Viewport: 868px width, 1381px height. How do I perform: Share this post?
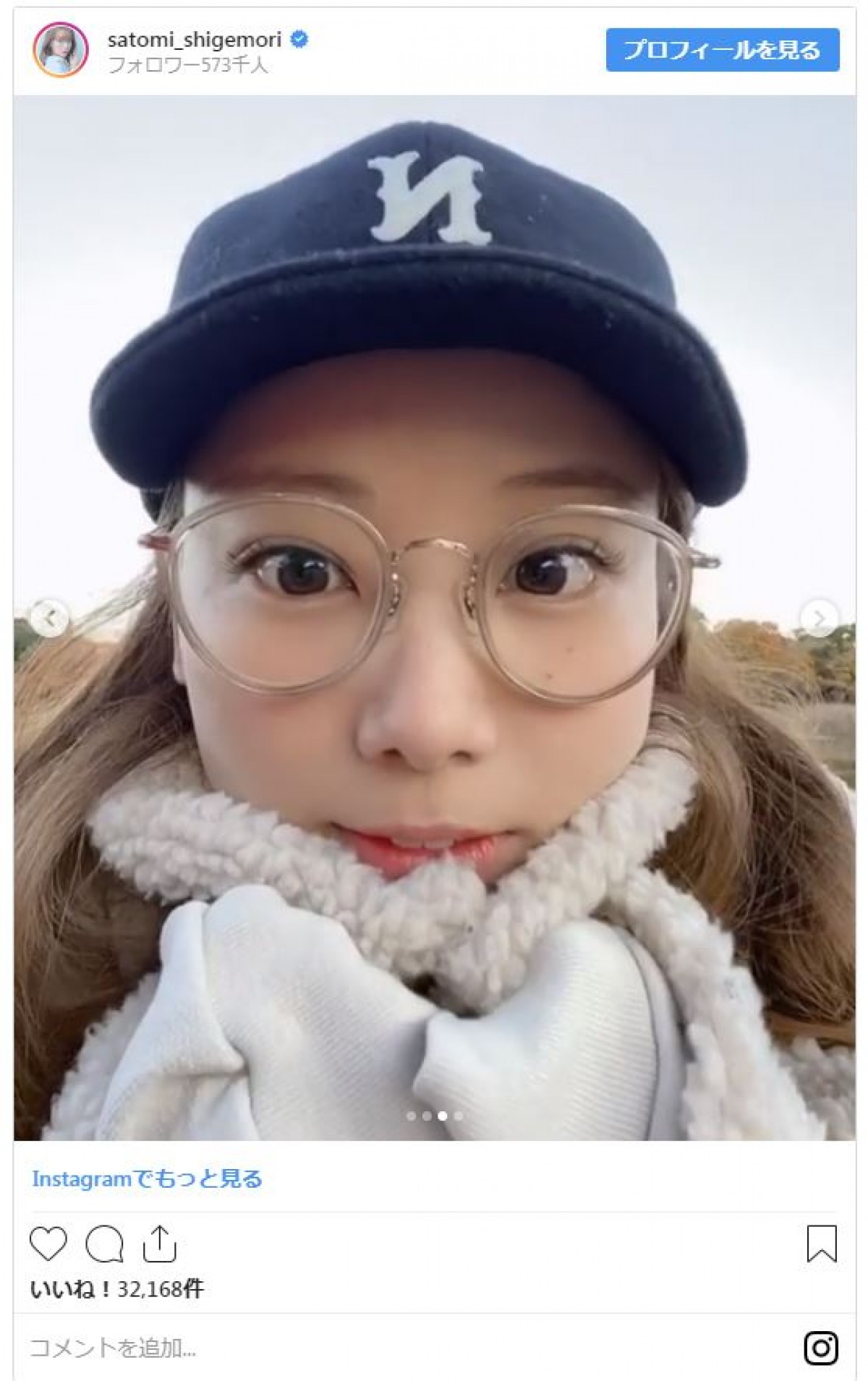pos(160,1244)
